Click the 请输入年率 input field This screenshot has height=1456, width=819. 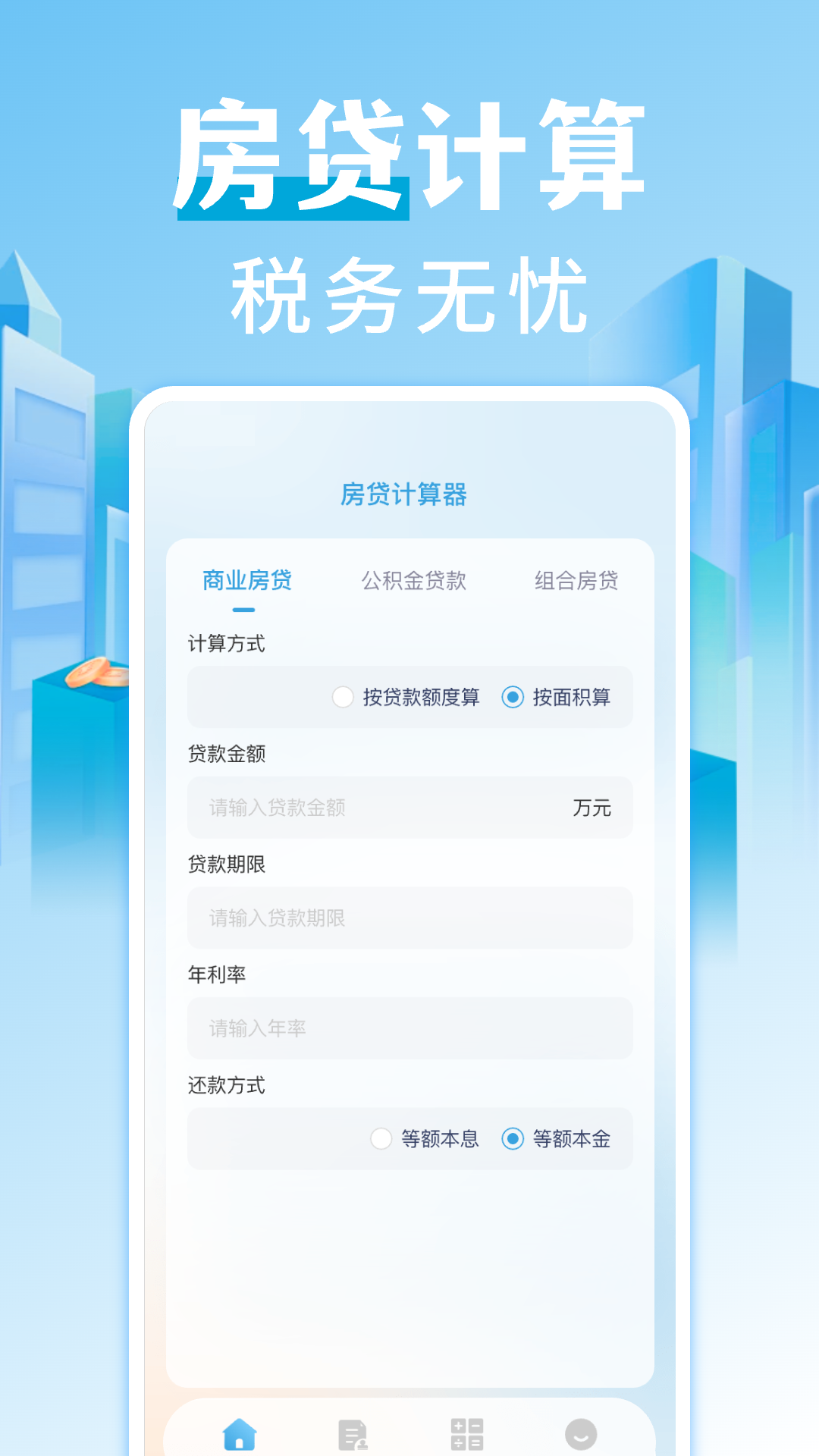pyautogui.click(x=409, y=1029)
